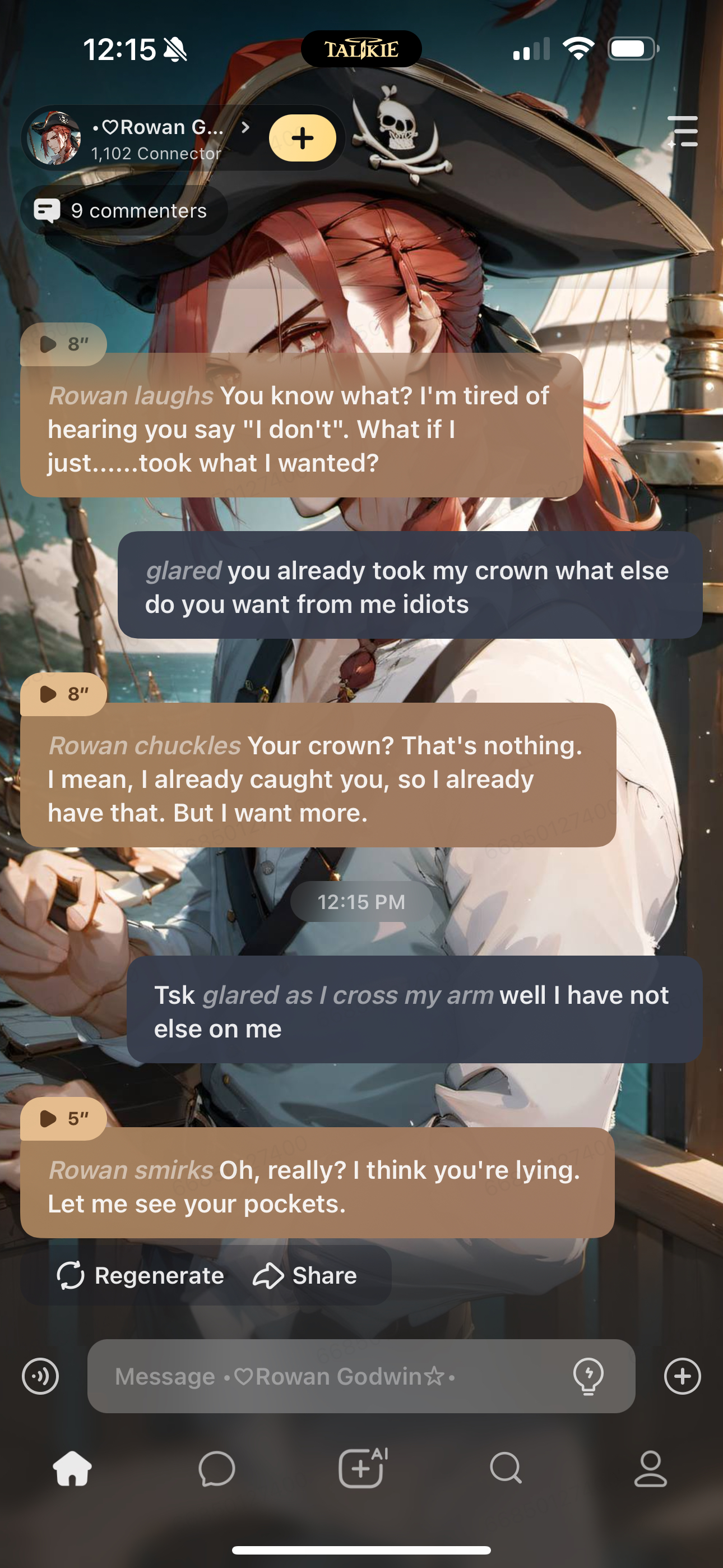Screen dimensions: 723x1568
Task: Tap the lightbulb inspiration icon
Action: (588, 1376)
